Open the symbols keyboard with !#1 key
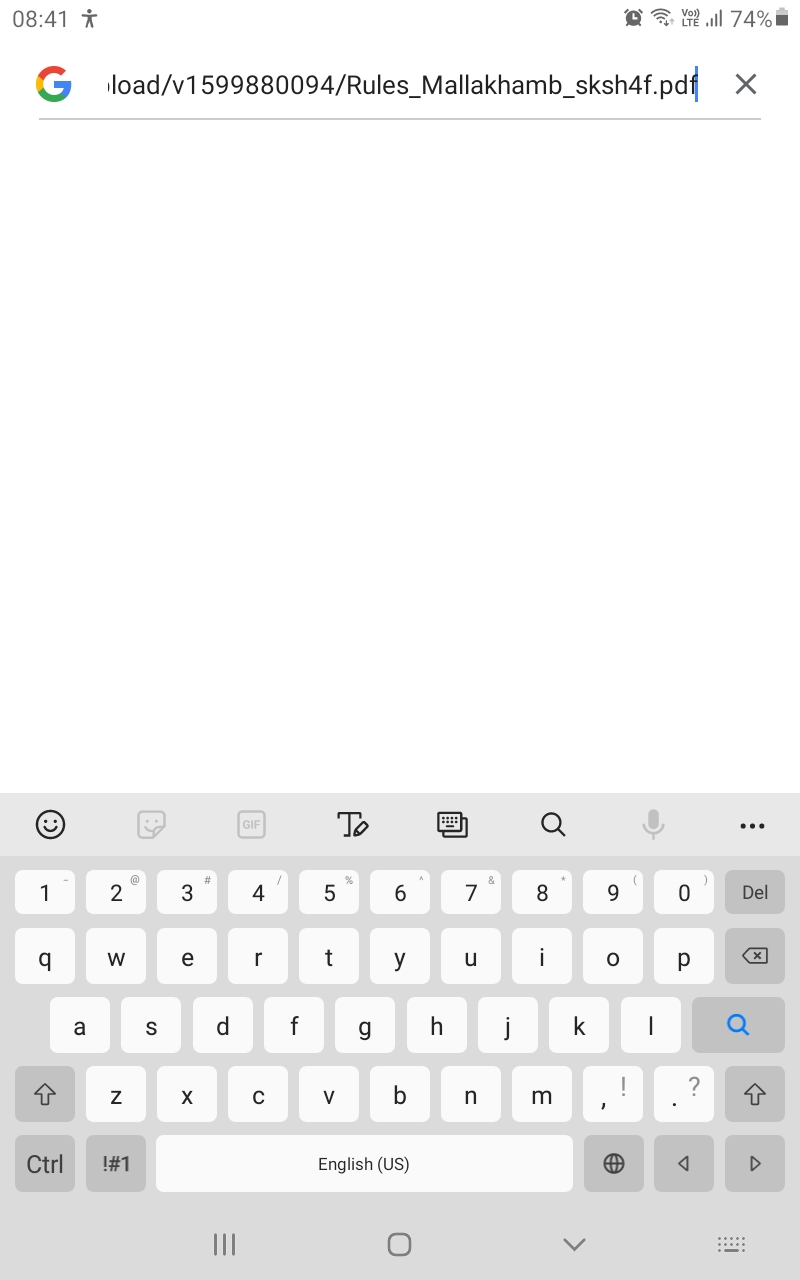Image resolution: width=800 pixels, height=1280 pixels. pos(116,1163)
